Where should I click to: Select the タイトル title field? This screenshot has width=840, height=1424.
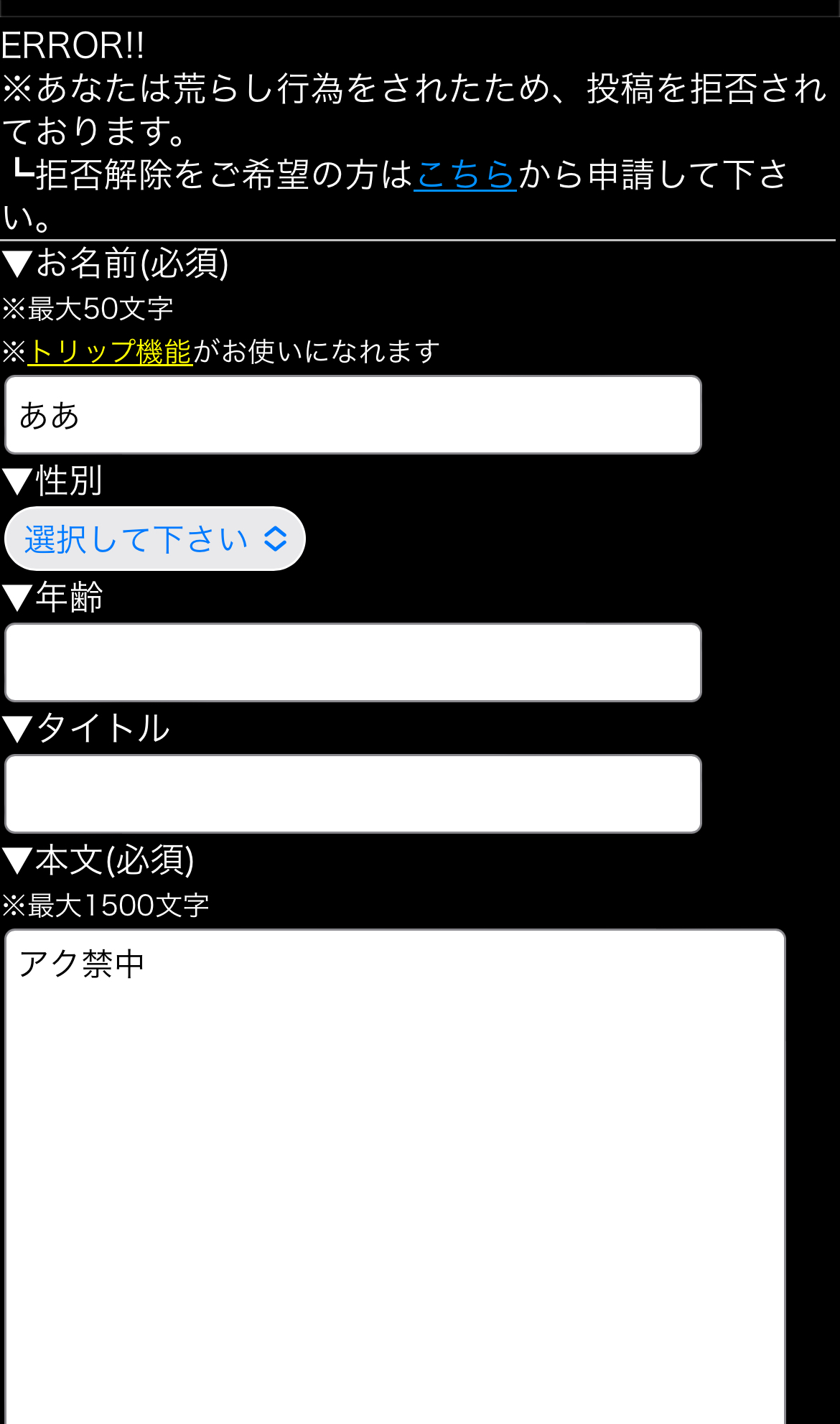point(353,794)
